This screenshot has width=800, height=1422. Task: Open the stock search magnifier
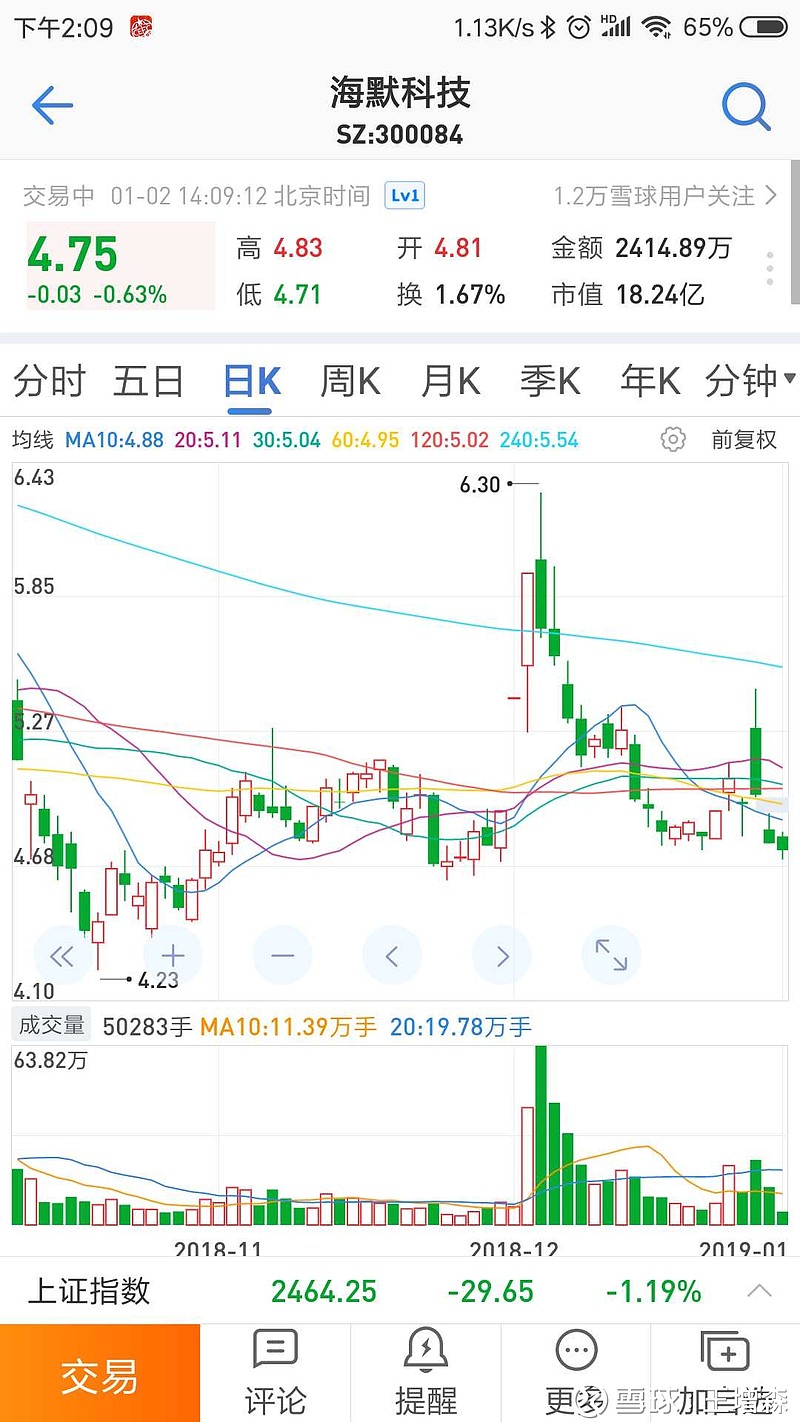click(x=746, y=105)
